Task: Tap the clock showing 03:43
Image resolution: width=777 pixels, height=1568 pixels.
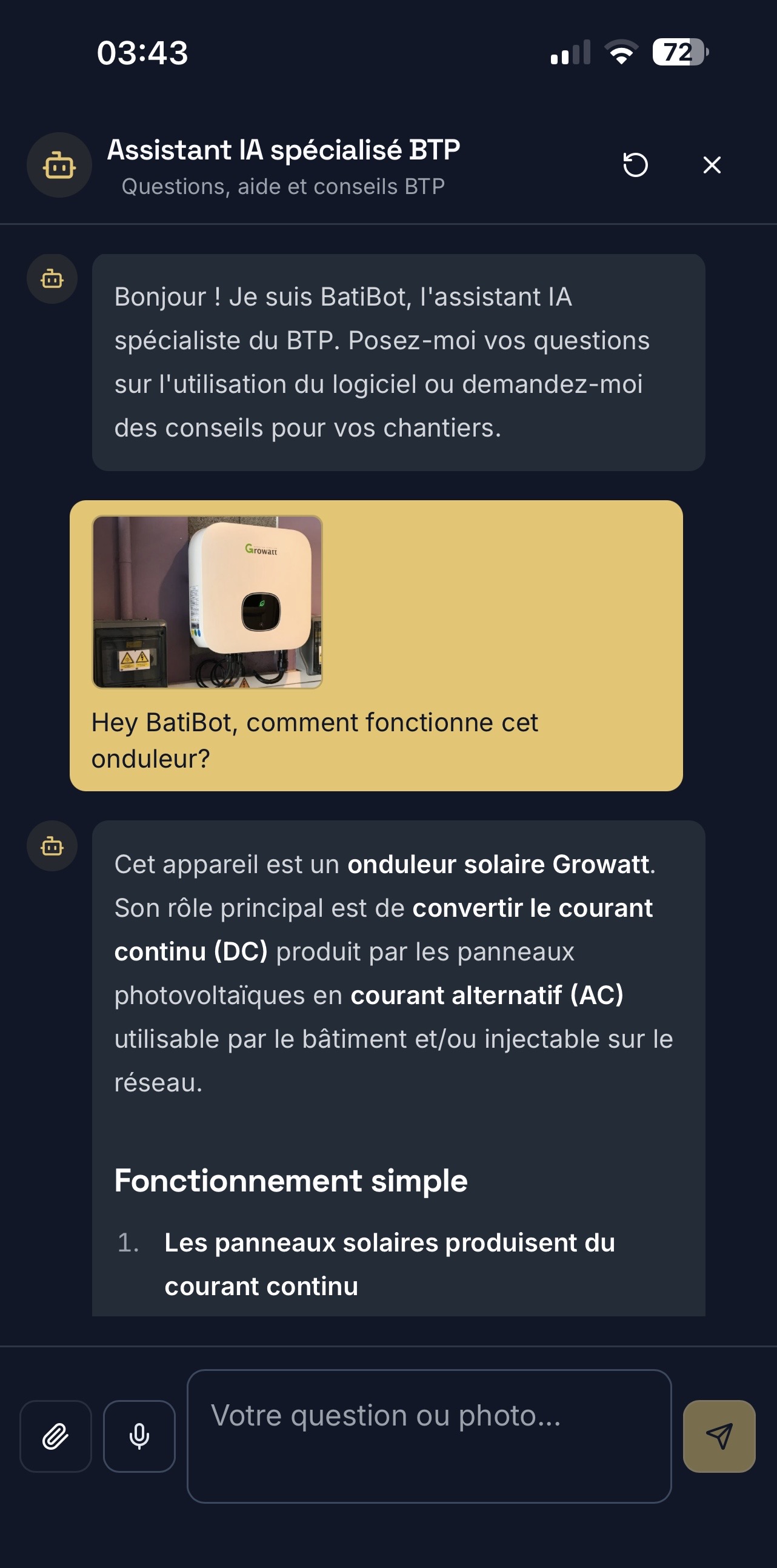Action: point(142,53)
